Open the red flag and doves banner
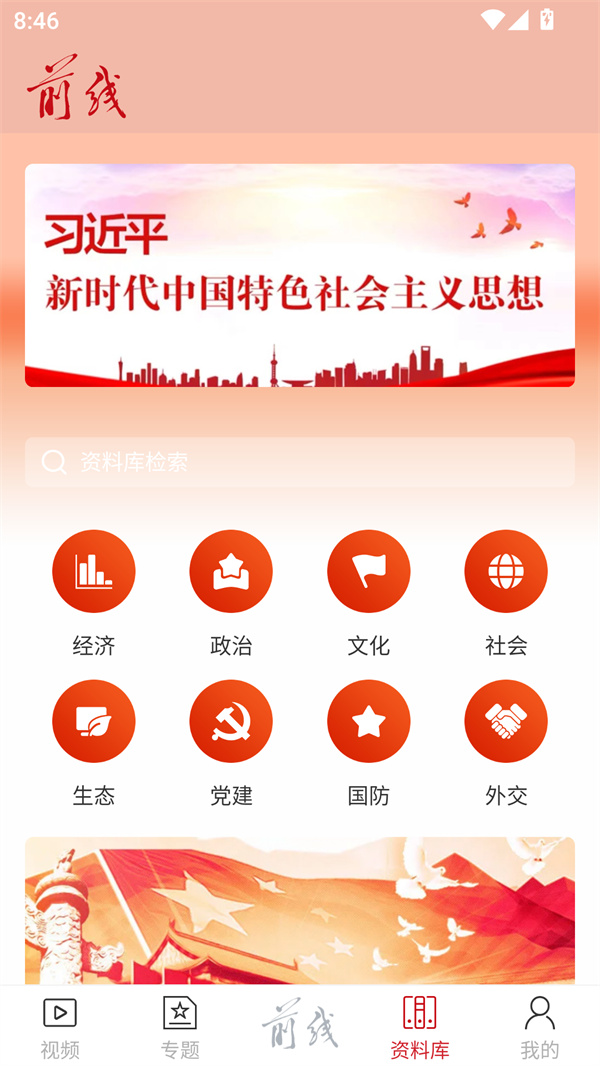The image size is (600, 1066). click(x=300, y=910)
